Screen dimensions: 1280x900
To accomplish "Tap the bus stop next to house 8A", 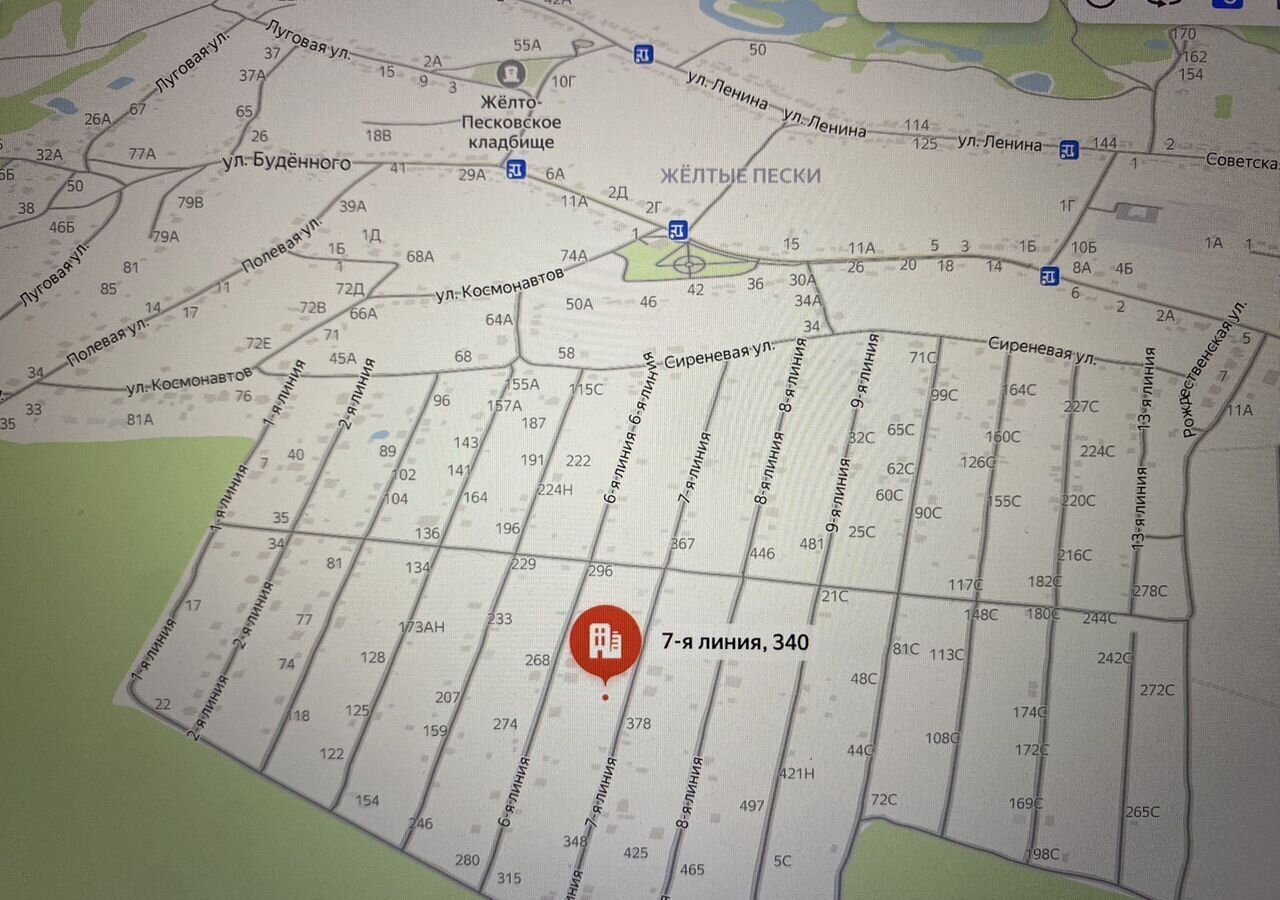I will coord(1049,275).
